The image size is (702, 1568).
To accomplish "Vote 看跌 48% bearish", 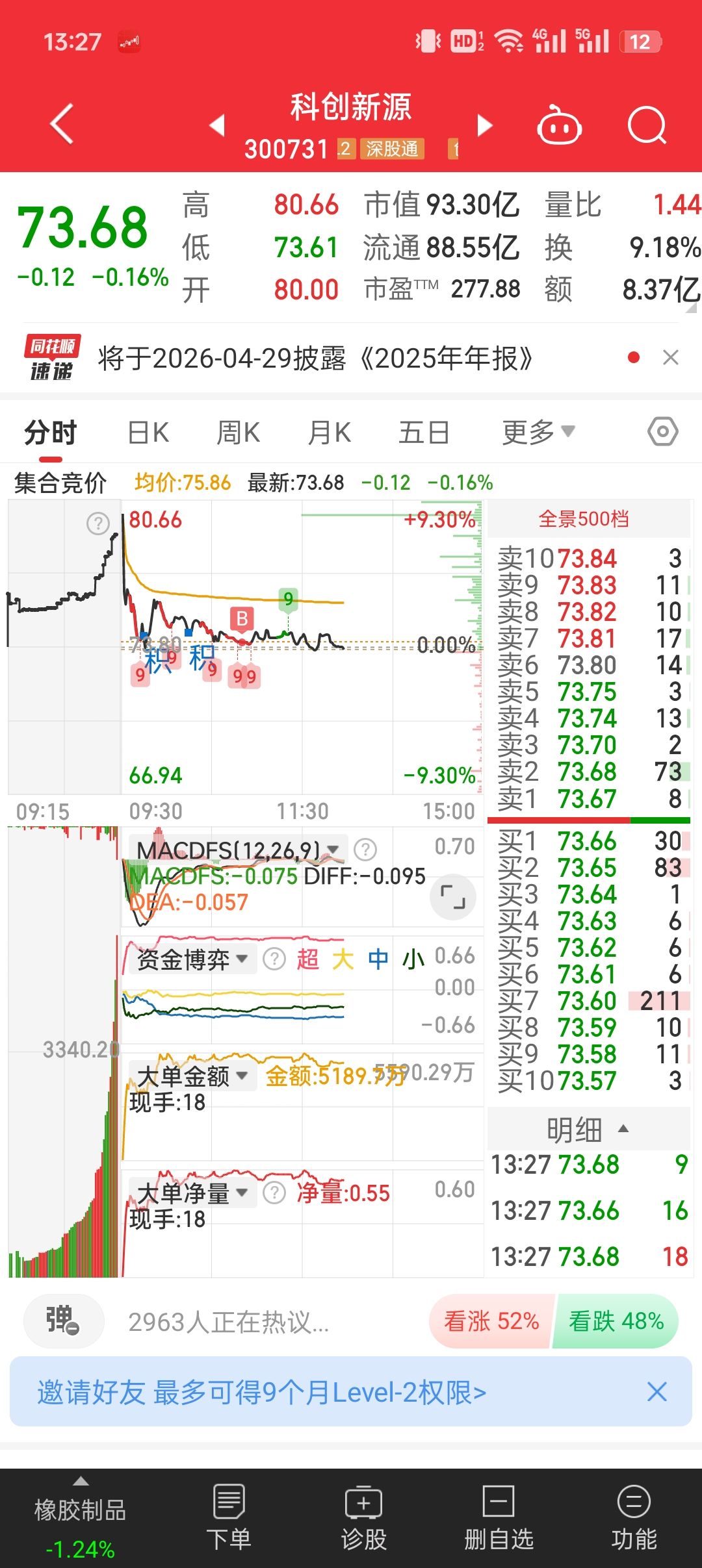I will 616,1321.
